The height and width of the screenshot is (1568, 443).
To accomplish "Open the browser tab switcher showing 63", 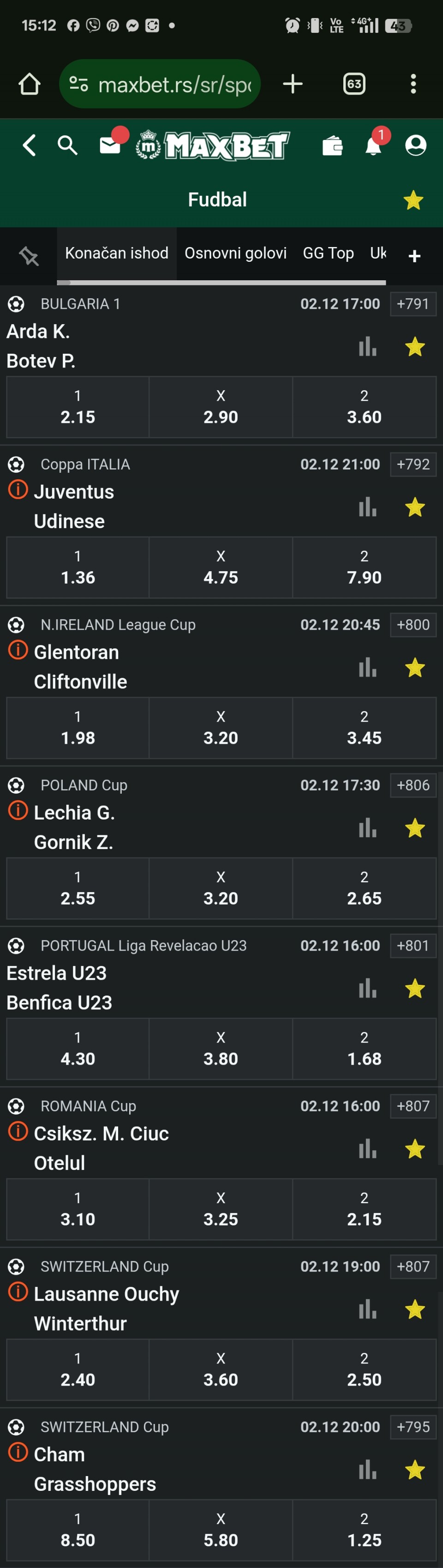I will pyautogui.click(x=354, y=84).
